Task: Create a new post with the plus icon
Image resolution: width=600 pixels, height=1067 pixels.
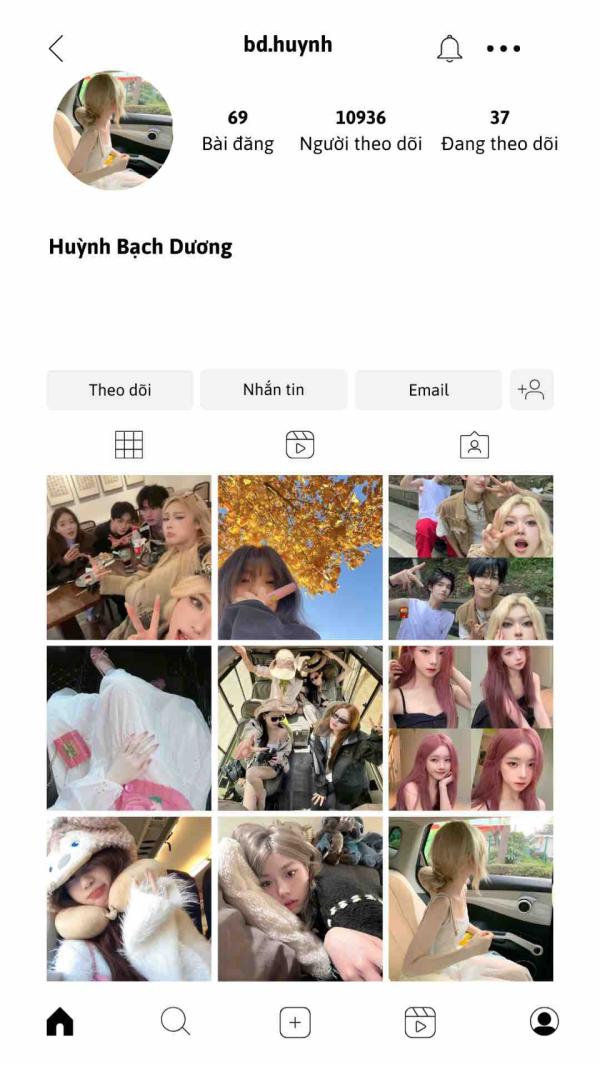Action: [x=294, y=1022]
